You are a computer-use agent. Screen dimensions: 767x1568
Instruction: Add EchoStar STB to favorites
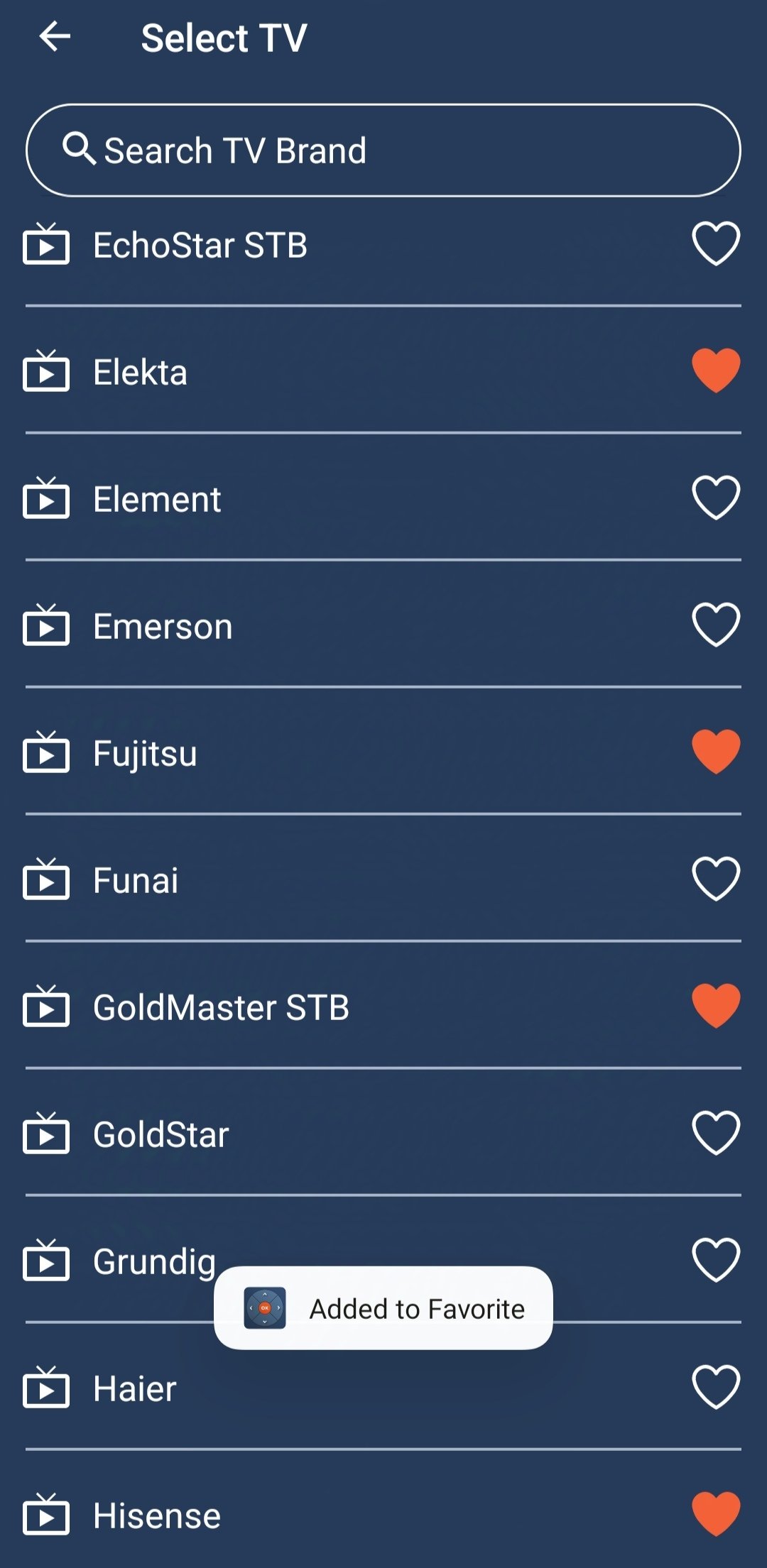(715, 243)
